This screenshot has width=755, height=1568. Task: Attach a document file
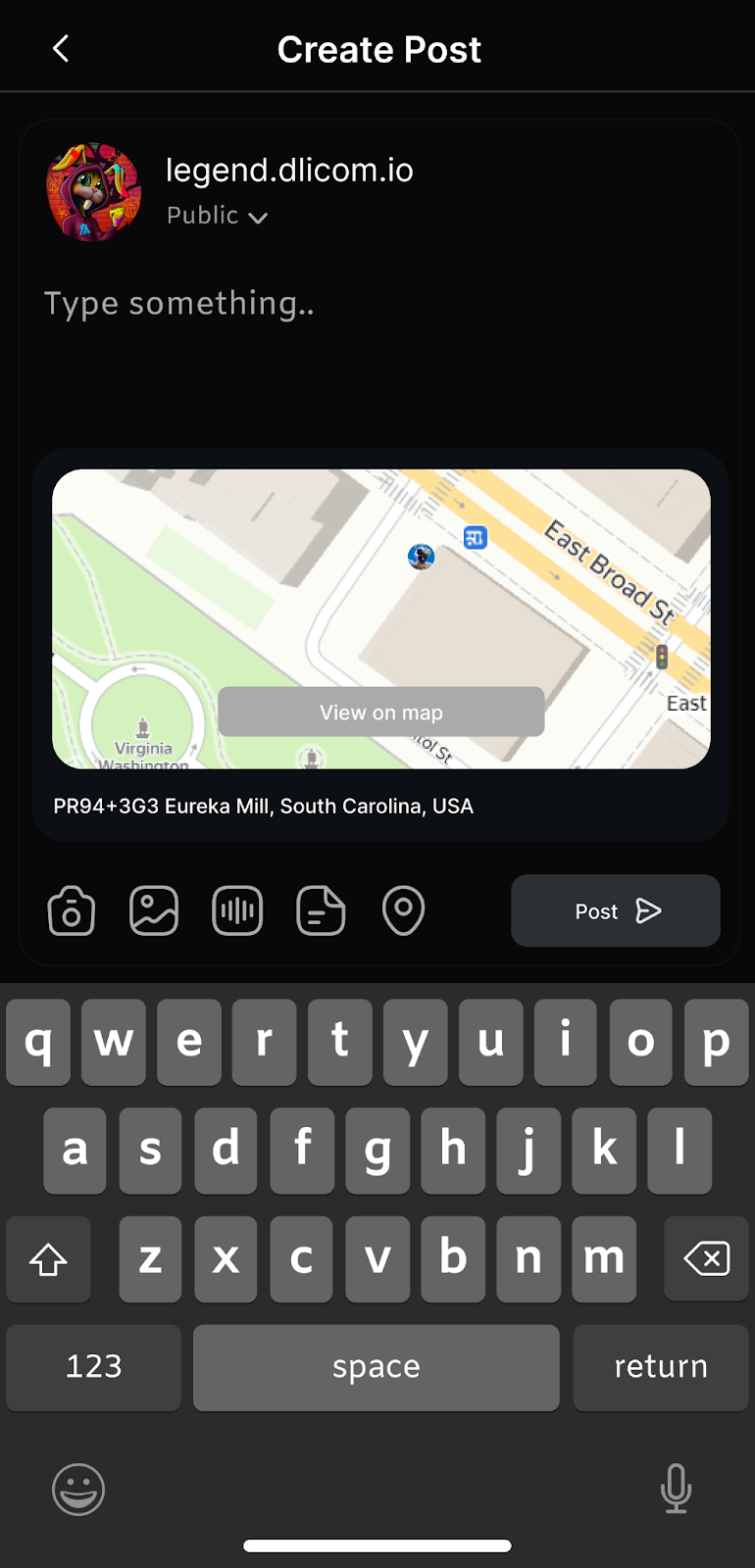(x=321, y=911)
